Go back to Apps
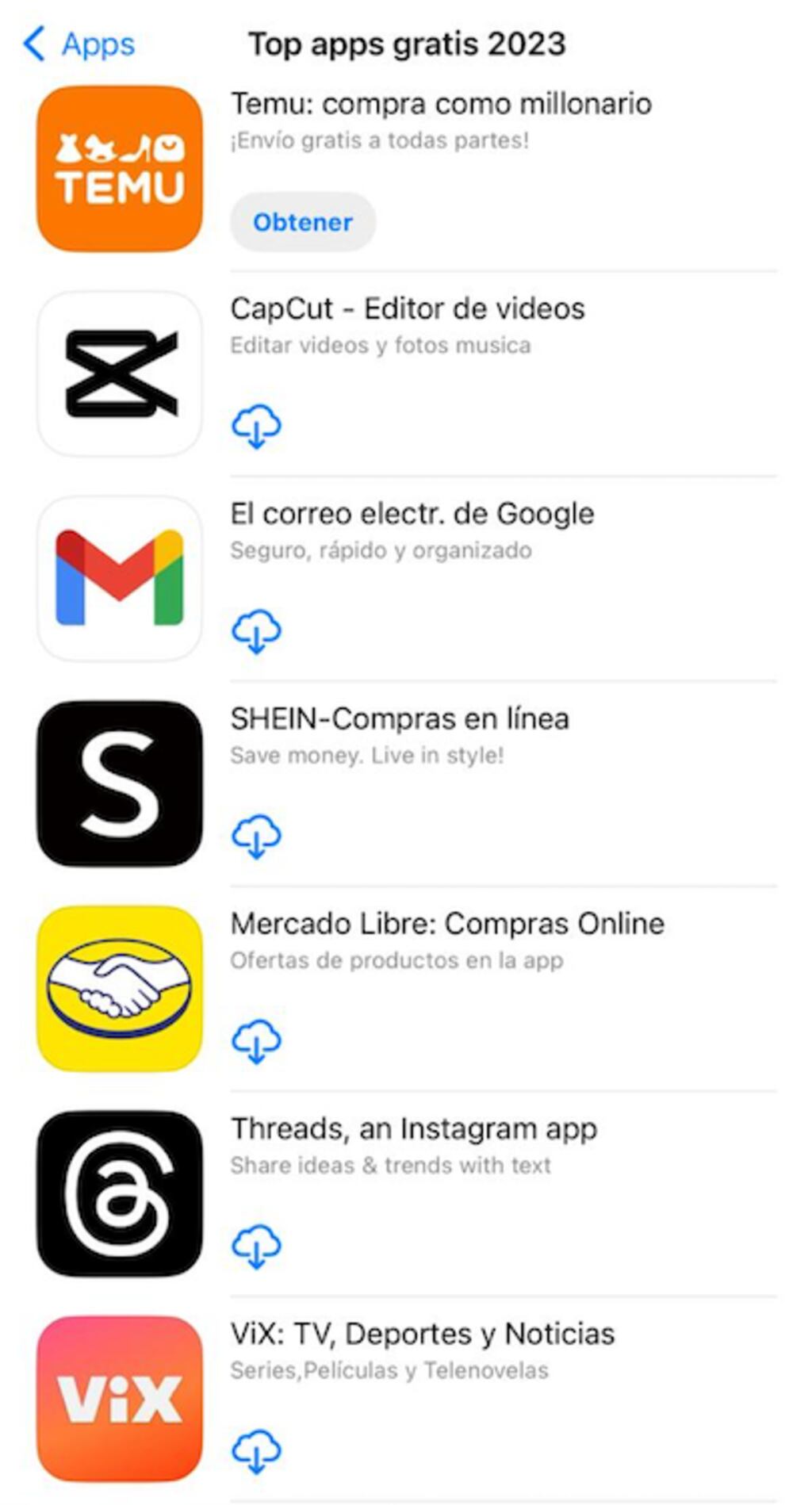 pyautogui.click(x=79, y=44)
